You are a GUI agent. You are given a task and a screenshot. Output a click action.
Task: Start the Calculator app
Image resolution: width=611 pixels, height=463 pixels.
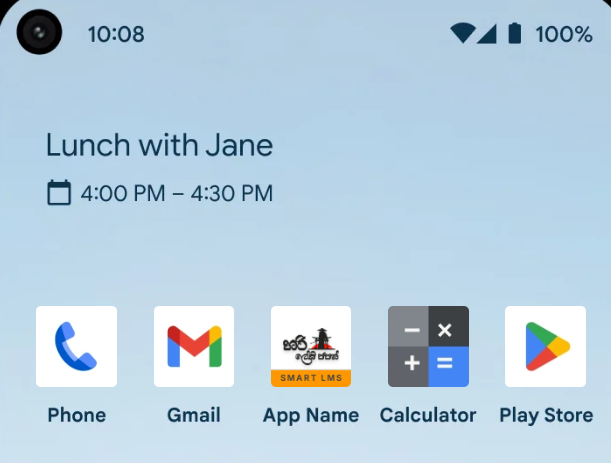[428, 347]
